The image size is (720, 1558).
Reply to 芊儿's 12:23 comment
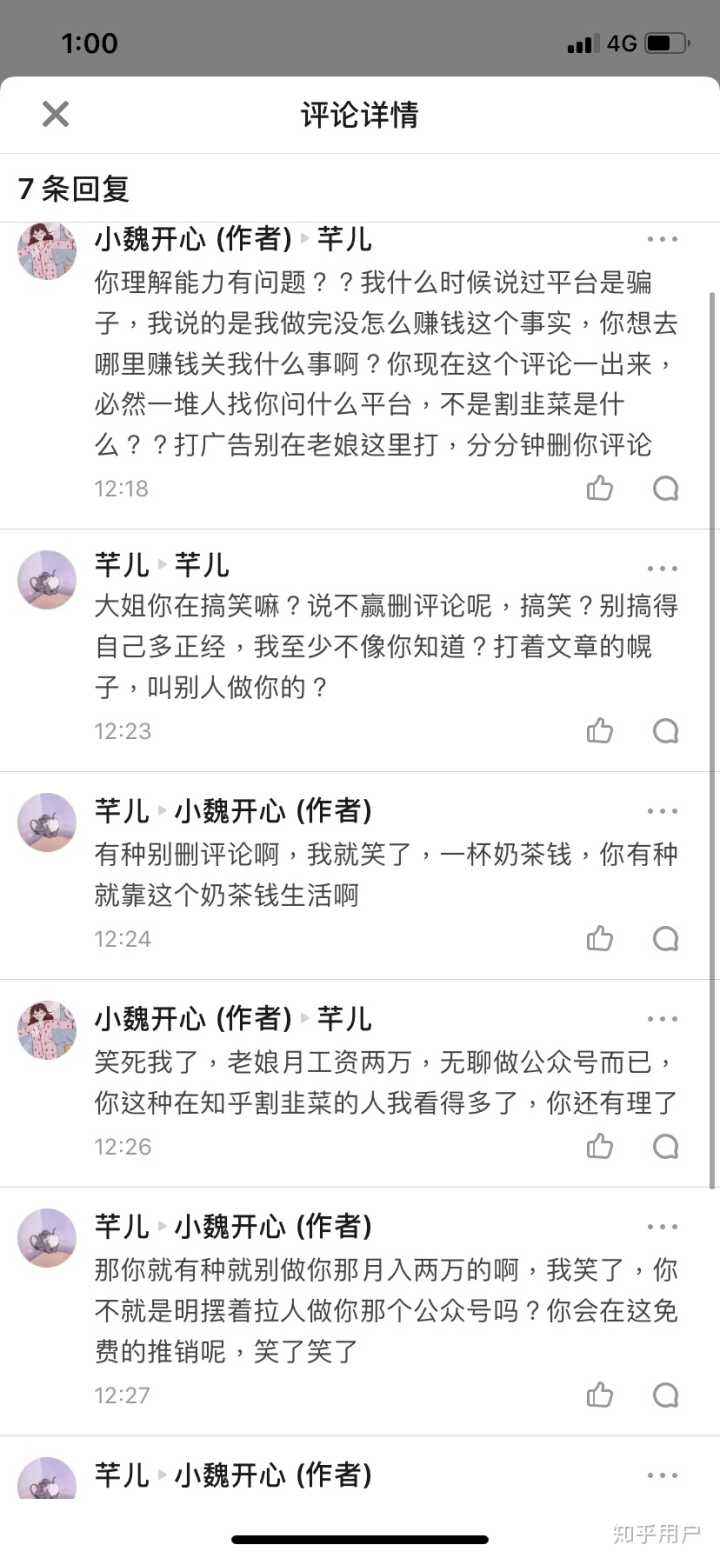tap(665, 730)
